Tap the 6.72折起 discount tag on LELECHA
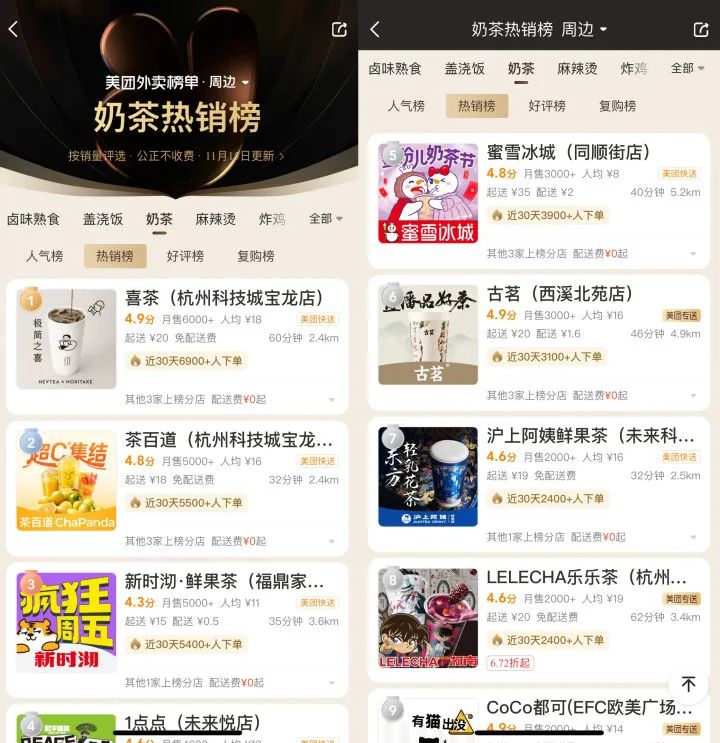Viewport: 720px width, 743px height. (x=510, y=663)
